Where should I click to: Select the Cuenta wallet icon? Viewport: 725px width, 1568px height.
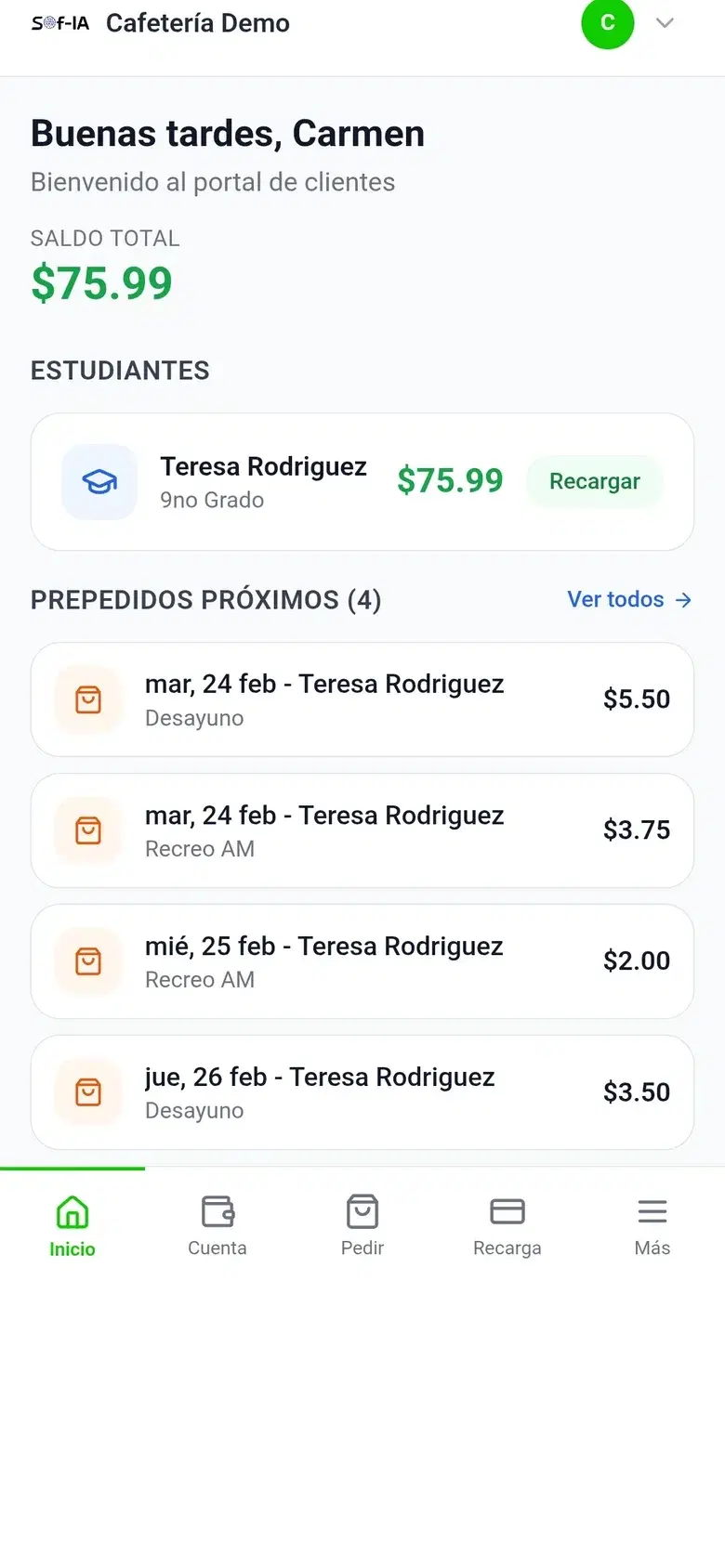(217, 1212)
